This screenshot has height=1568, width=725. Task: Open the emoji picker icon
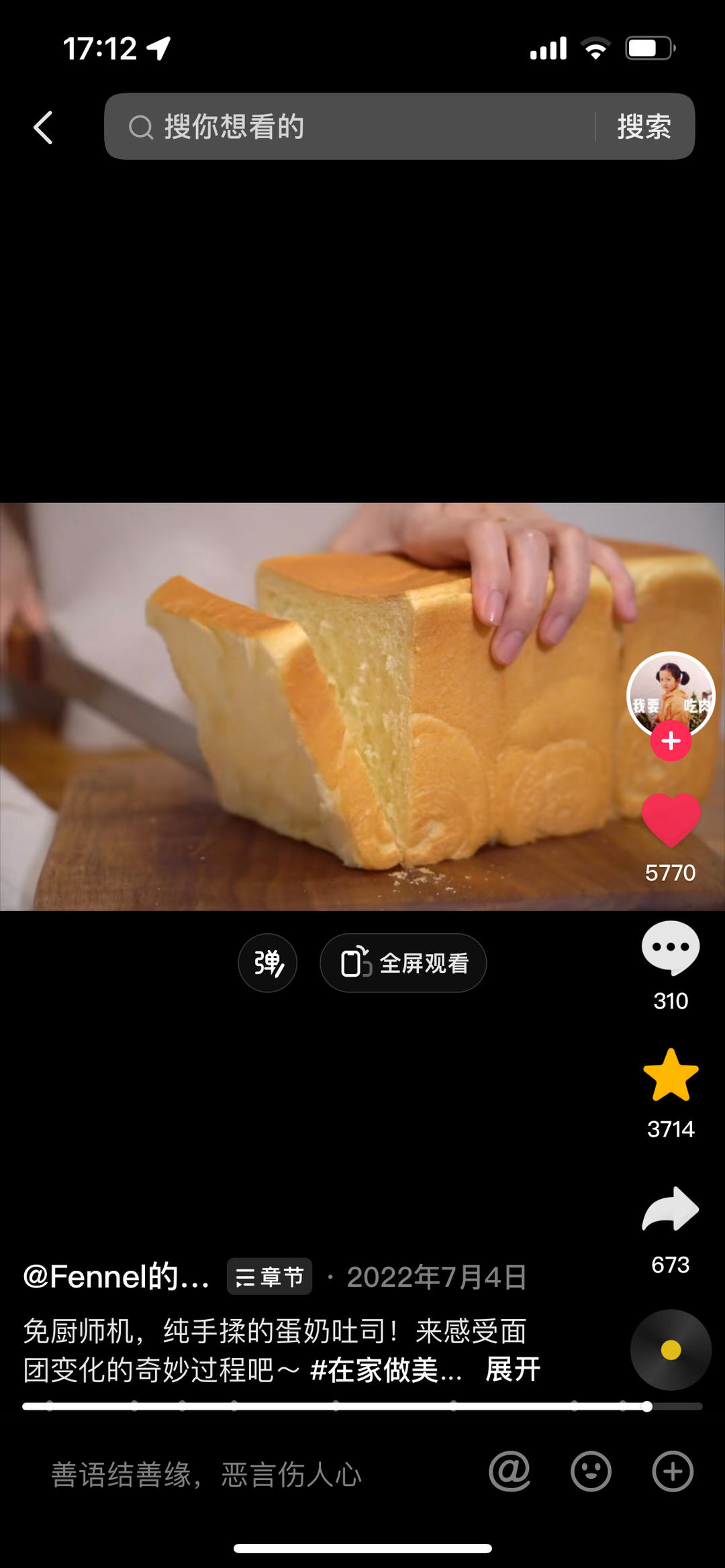(591, 1471)
